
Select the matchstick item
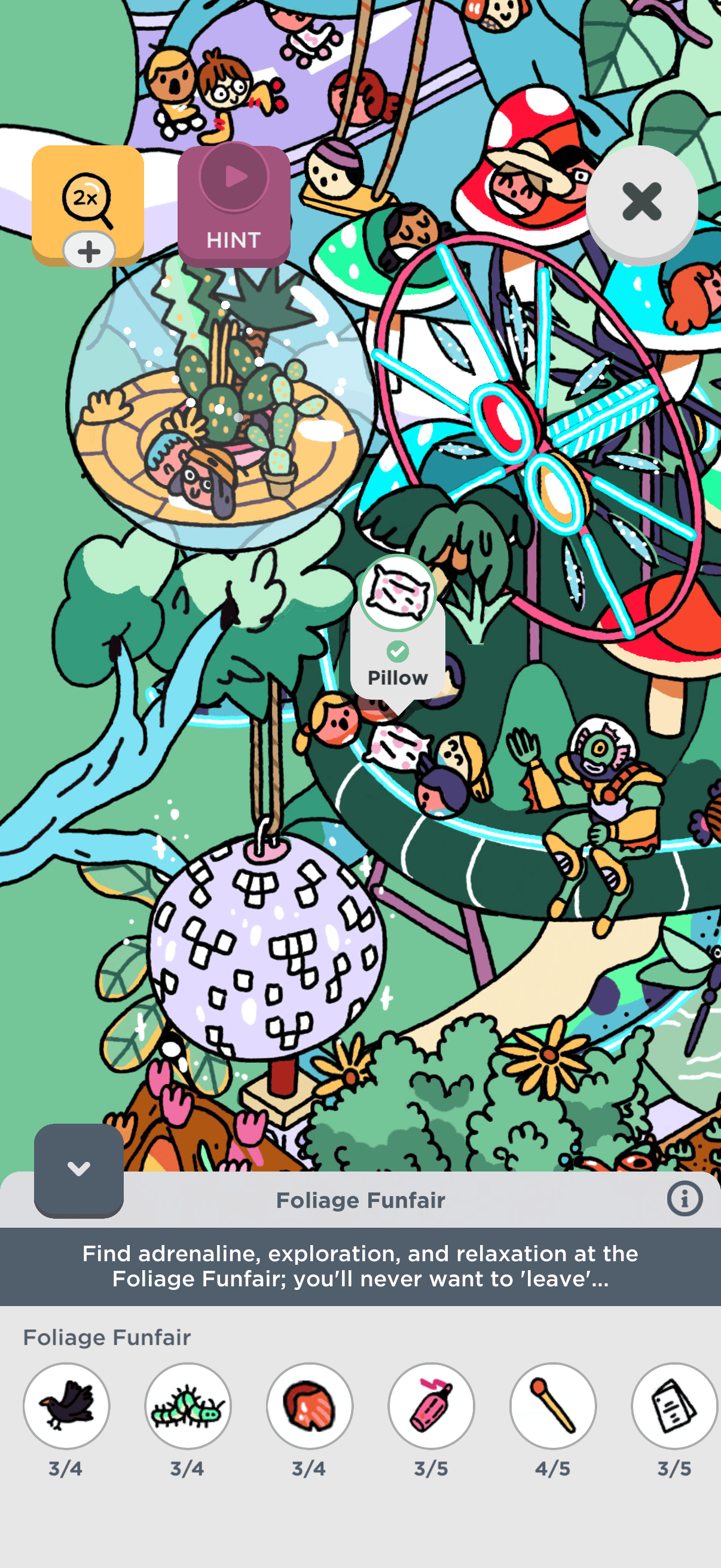(x=553, y=1405)
